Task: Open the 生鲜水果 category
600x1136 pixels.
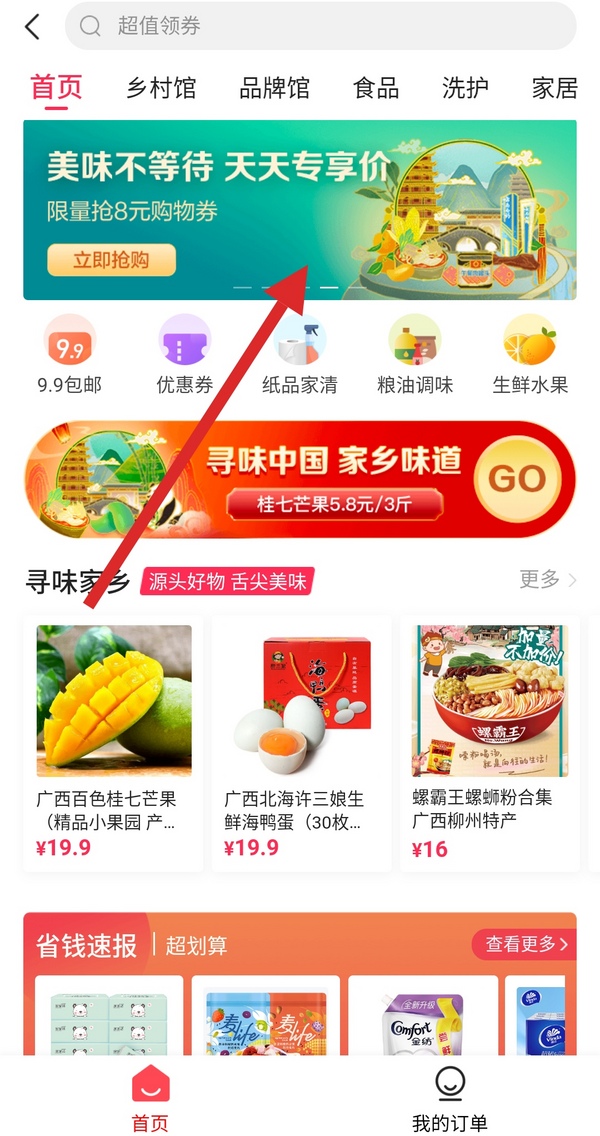Action: (x=530, y=354)
